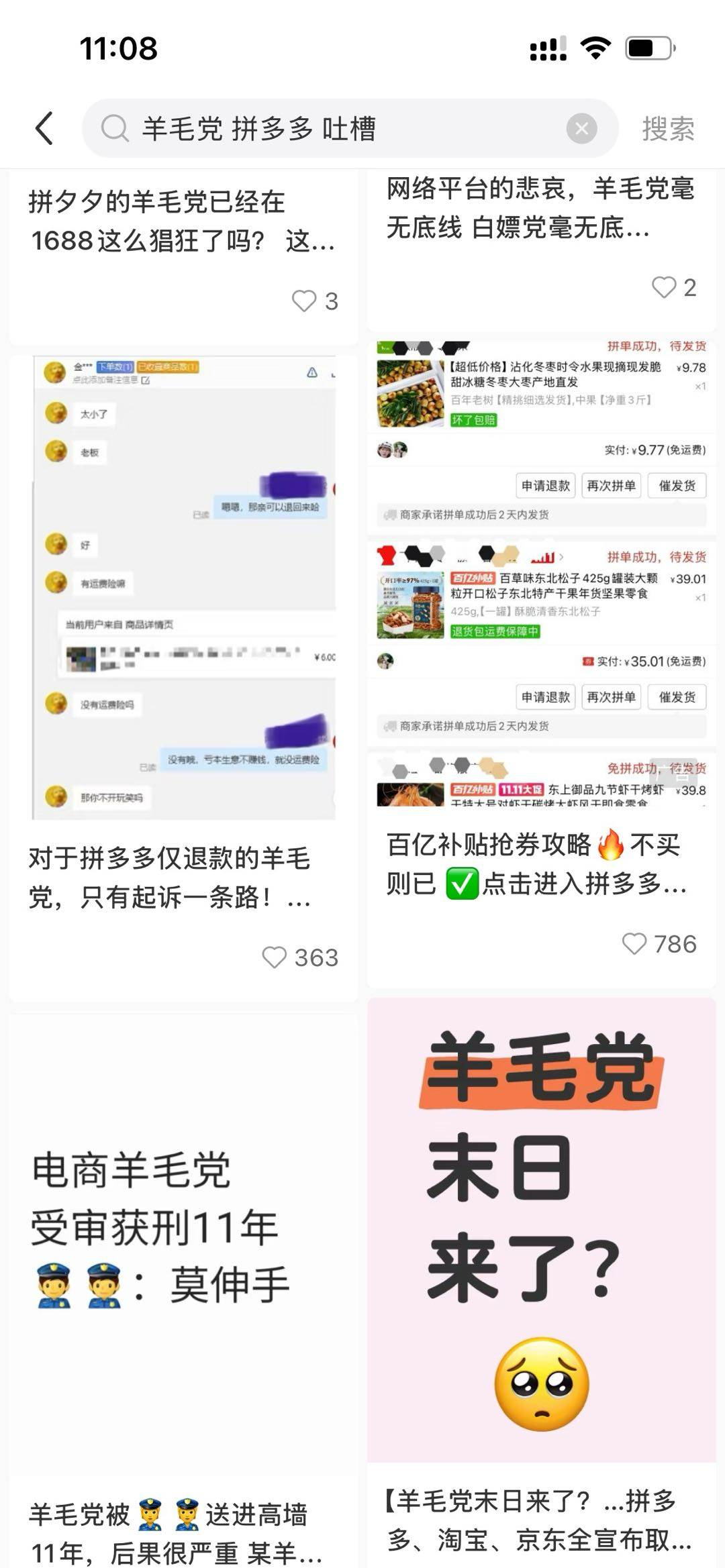
Task: Tap the search field with 羊毛党 拼多多 吐槽
Action: (336, 128)
